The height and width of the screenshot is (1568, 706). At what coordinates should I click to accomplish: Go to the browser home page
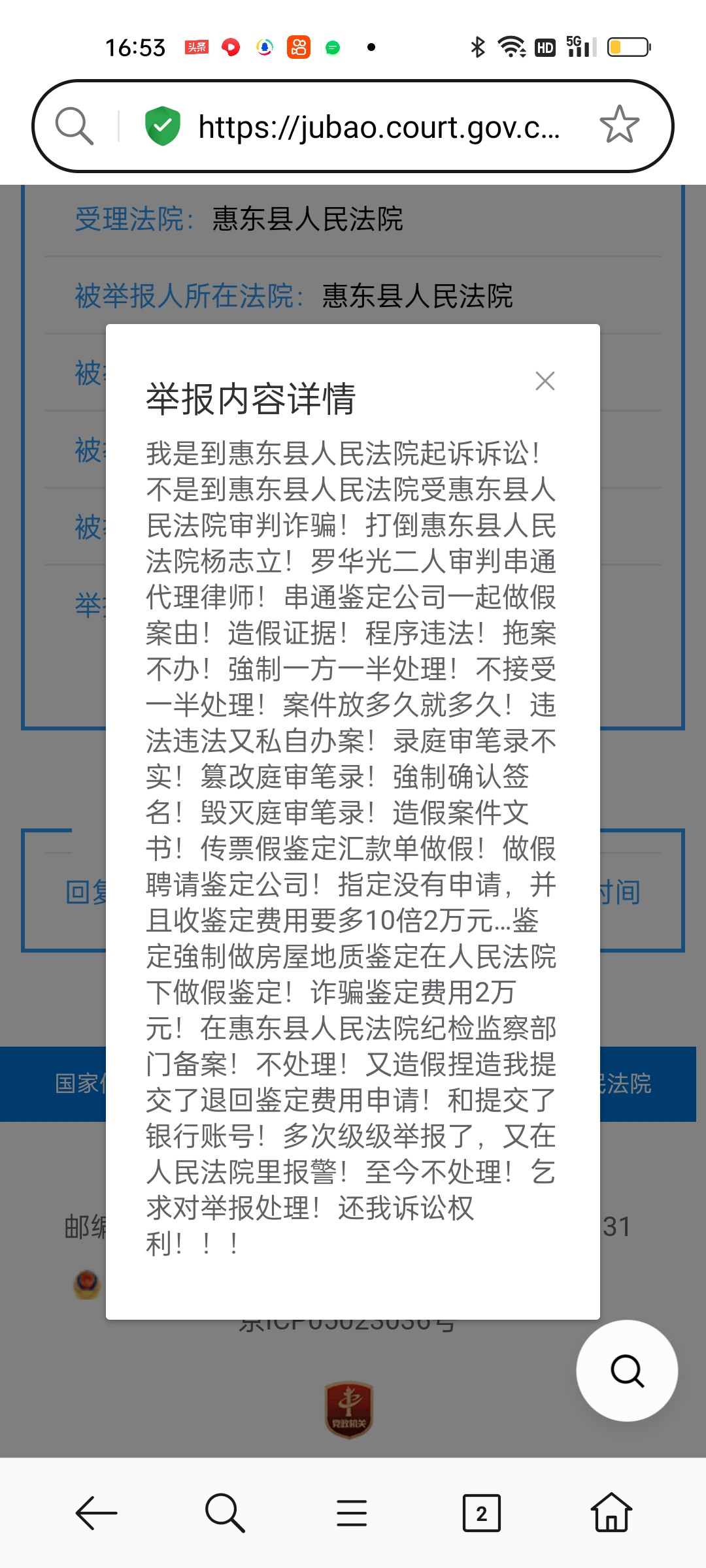611,1512
